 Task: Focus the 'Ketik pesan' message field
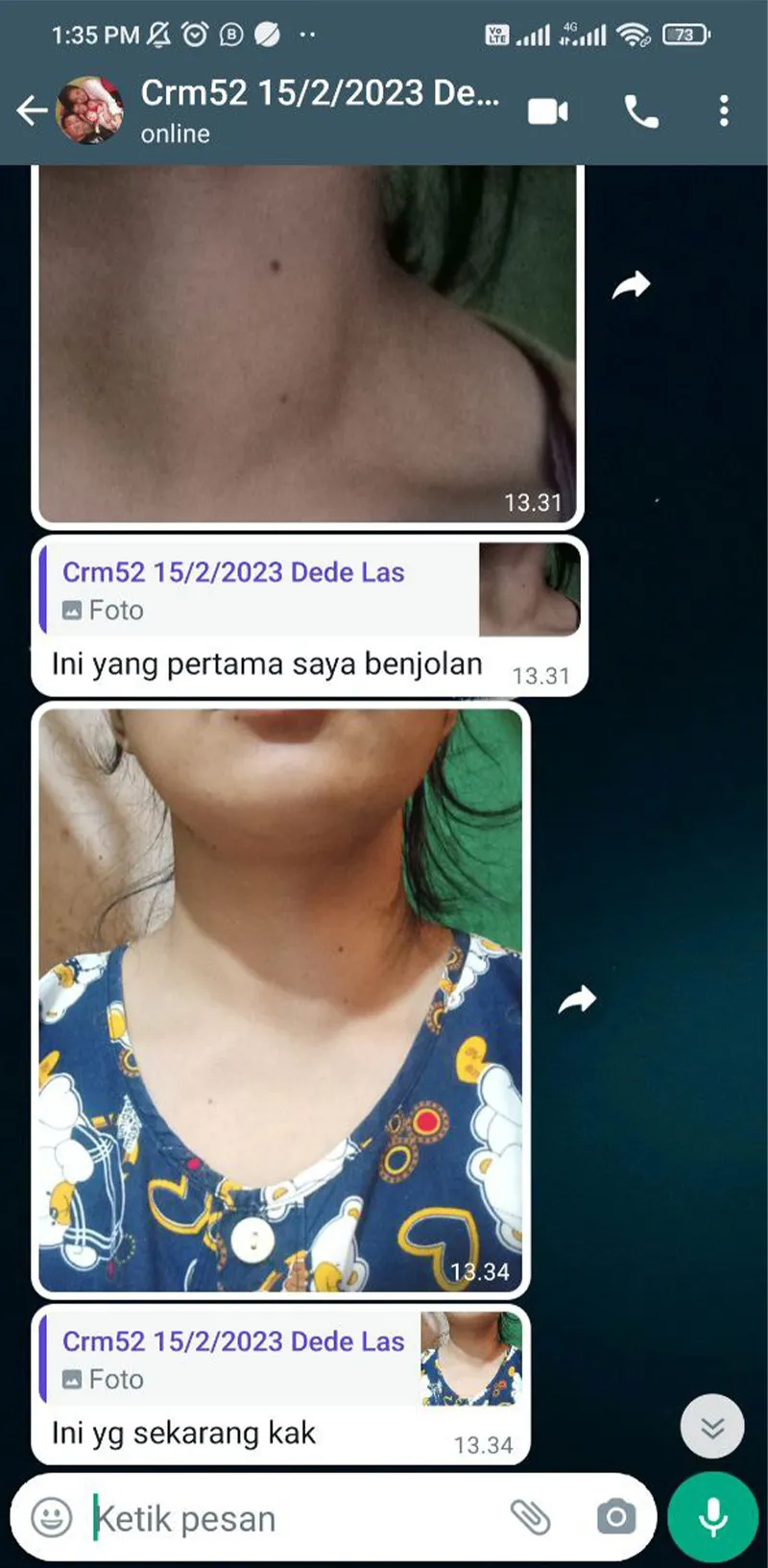pyautogui.click(x=288, y=1519)
